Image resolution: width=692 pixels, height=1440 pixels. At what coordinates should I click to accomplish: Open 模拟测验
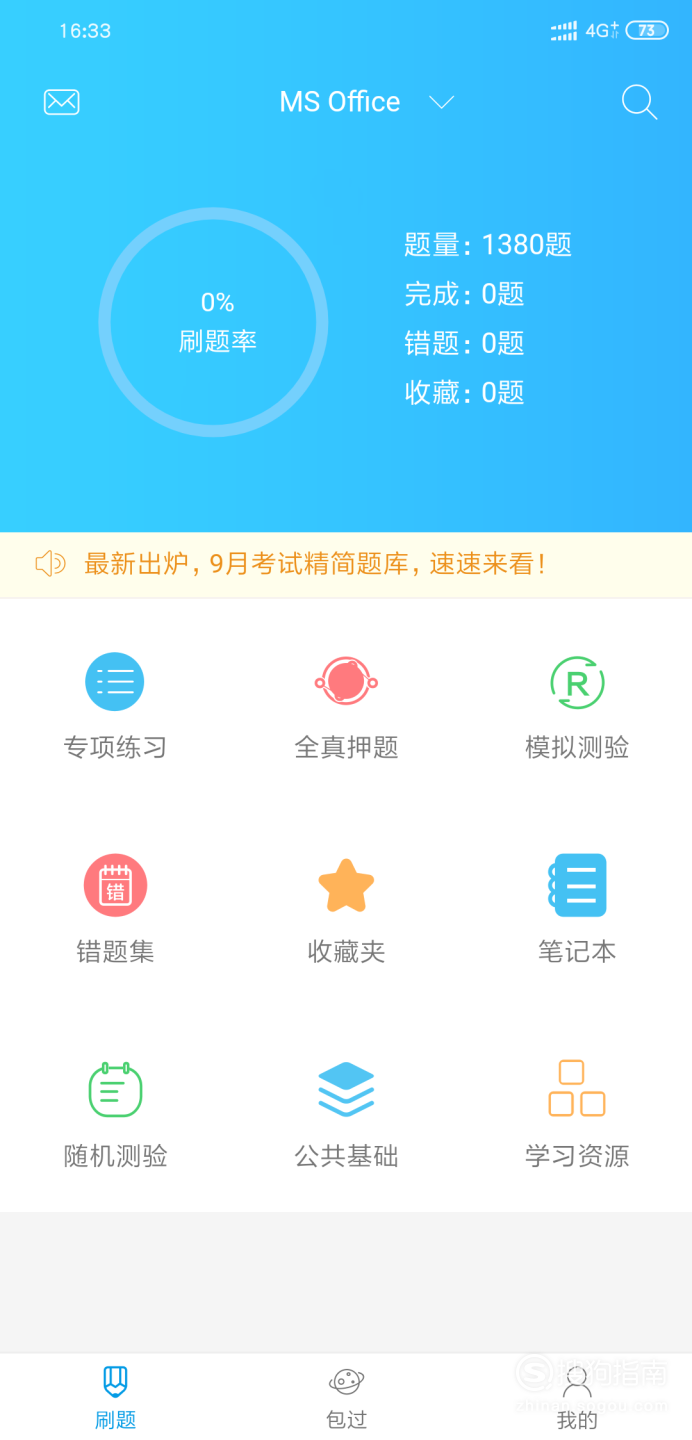[577, 706]
